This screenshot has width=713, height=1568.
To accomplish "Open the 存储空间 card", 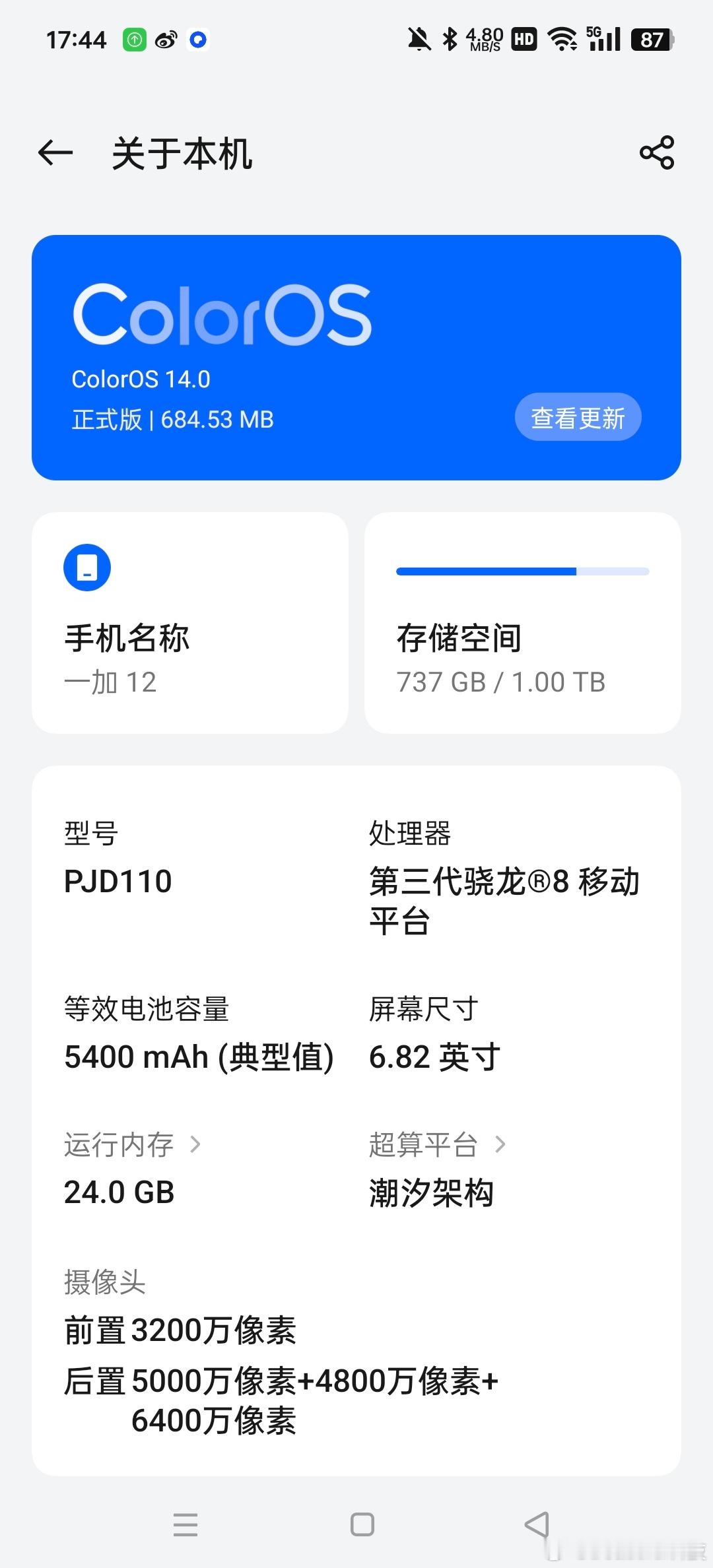I will click(x=522, y=623).
